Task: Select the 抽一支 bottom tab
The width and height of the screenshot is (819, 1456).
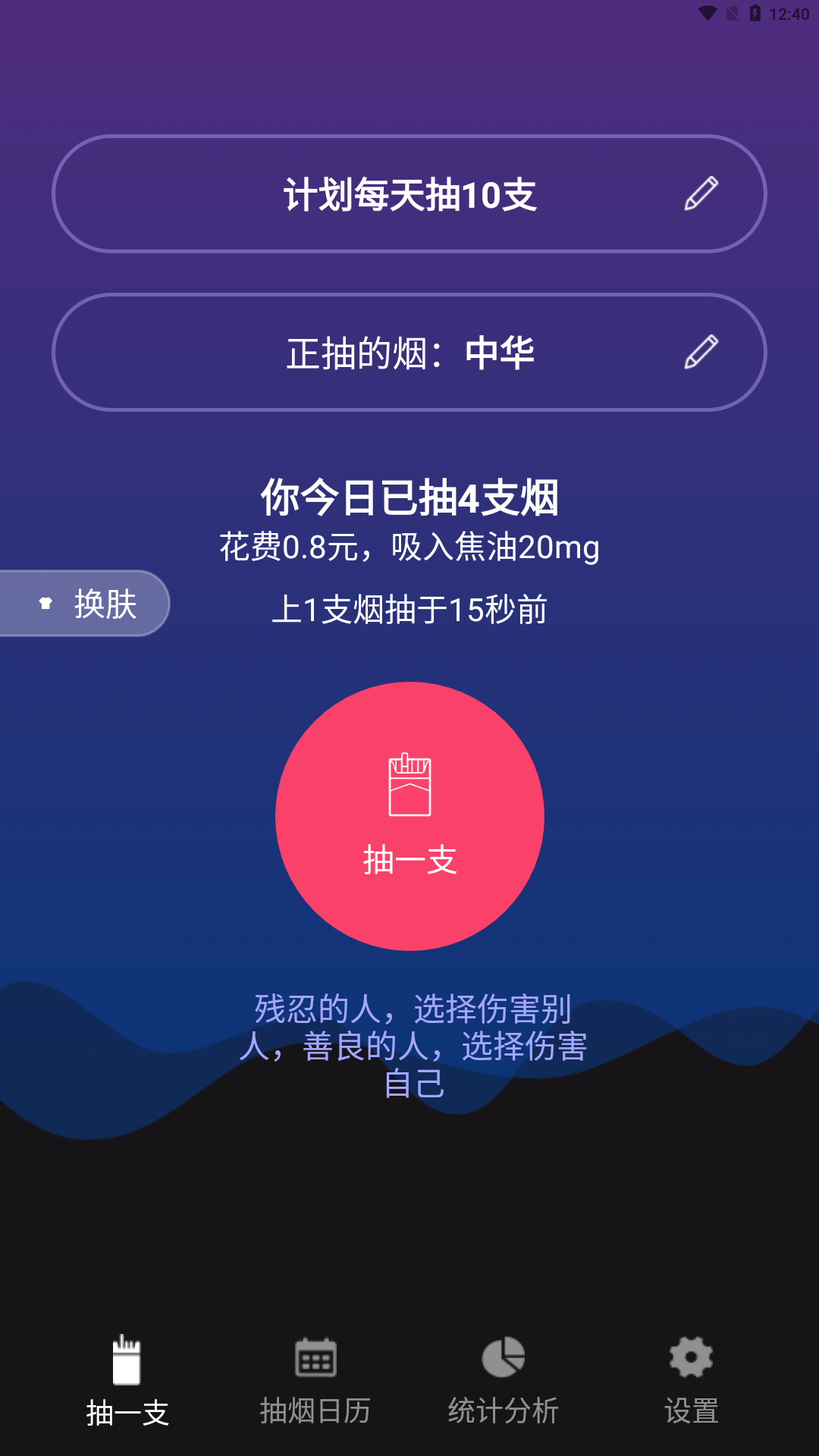Action: point(127,1380)
